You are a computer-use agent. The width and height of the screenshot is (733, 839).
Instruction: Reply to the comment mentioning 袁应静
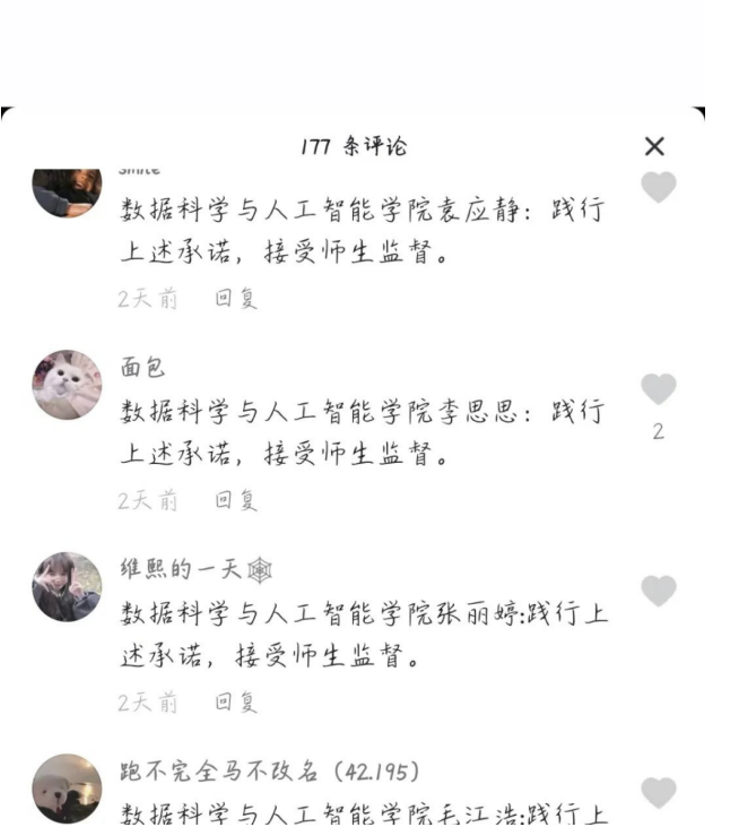(236, 299)
